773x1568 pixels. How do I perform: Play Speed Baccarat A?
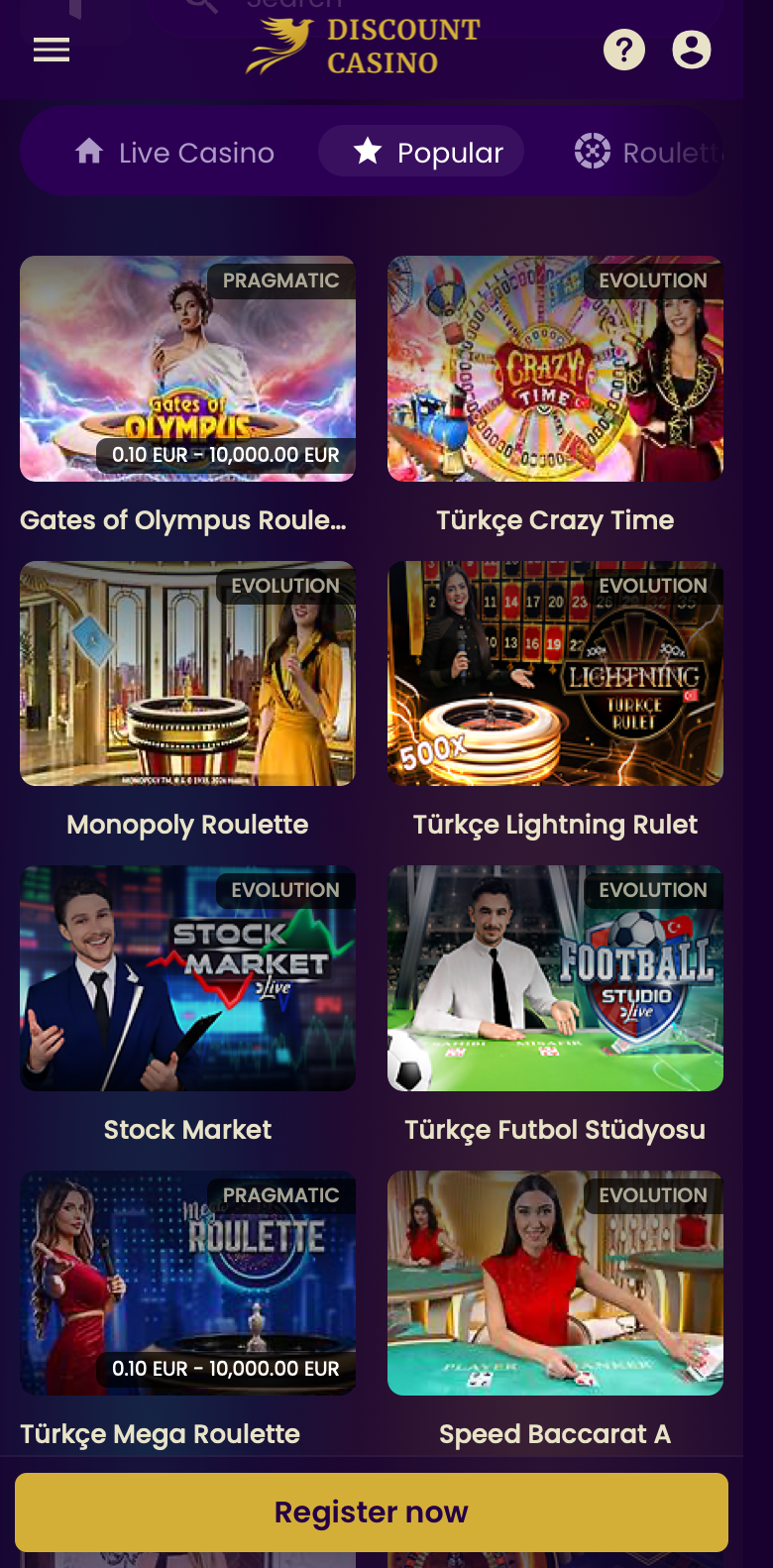tap(555, 1284)
